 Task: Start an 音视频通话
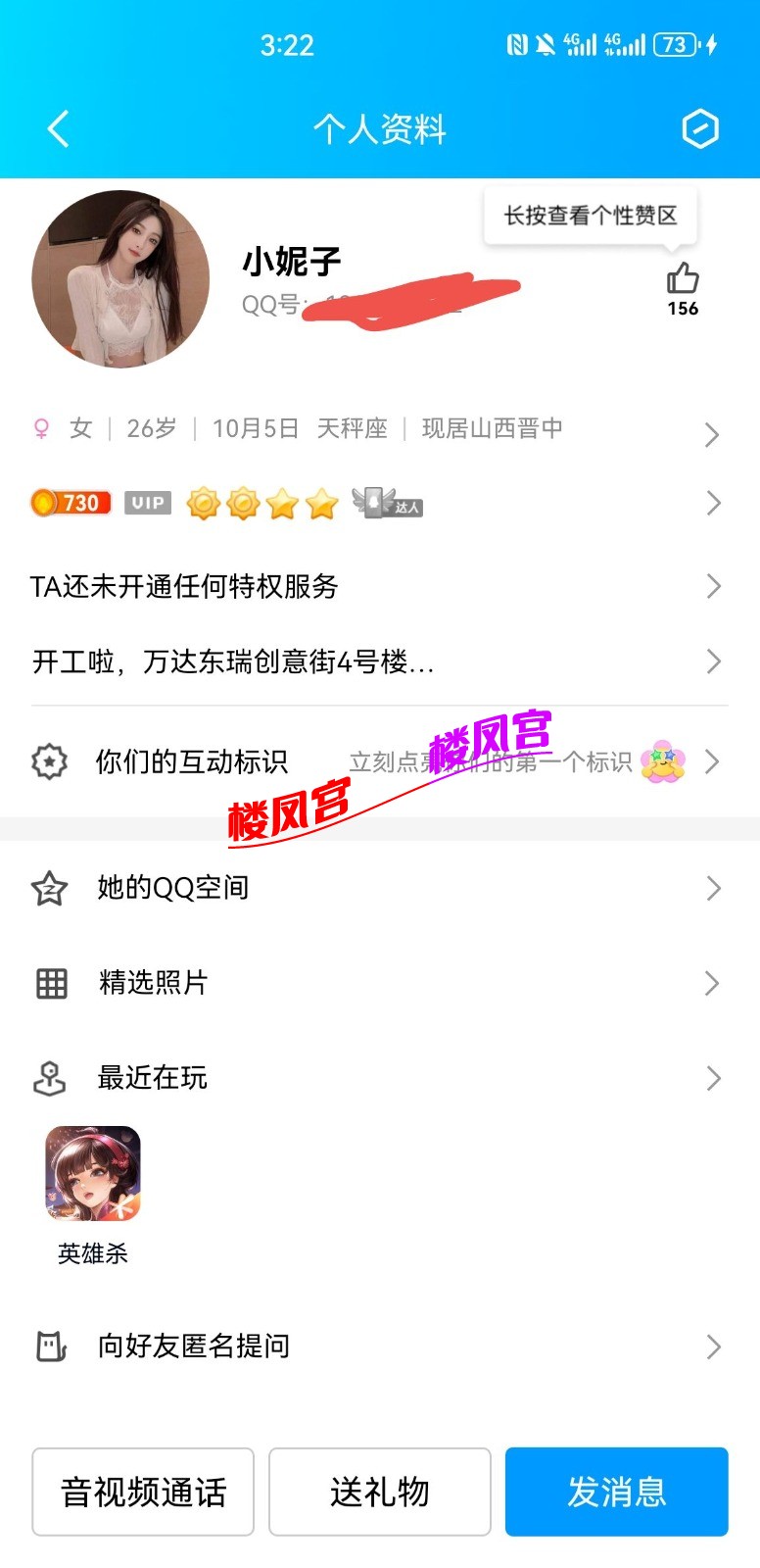point(143,1492)
